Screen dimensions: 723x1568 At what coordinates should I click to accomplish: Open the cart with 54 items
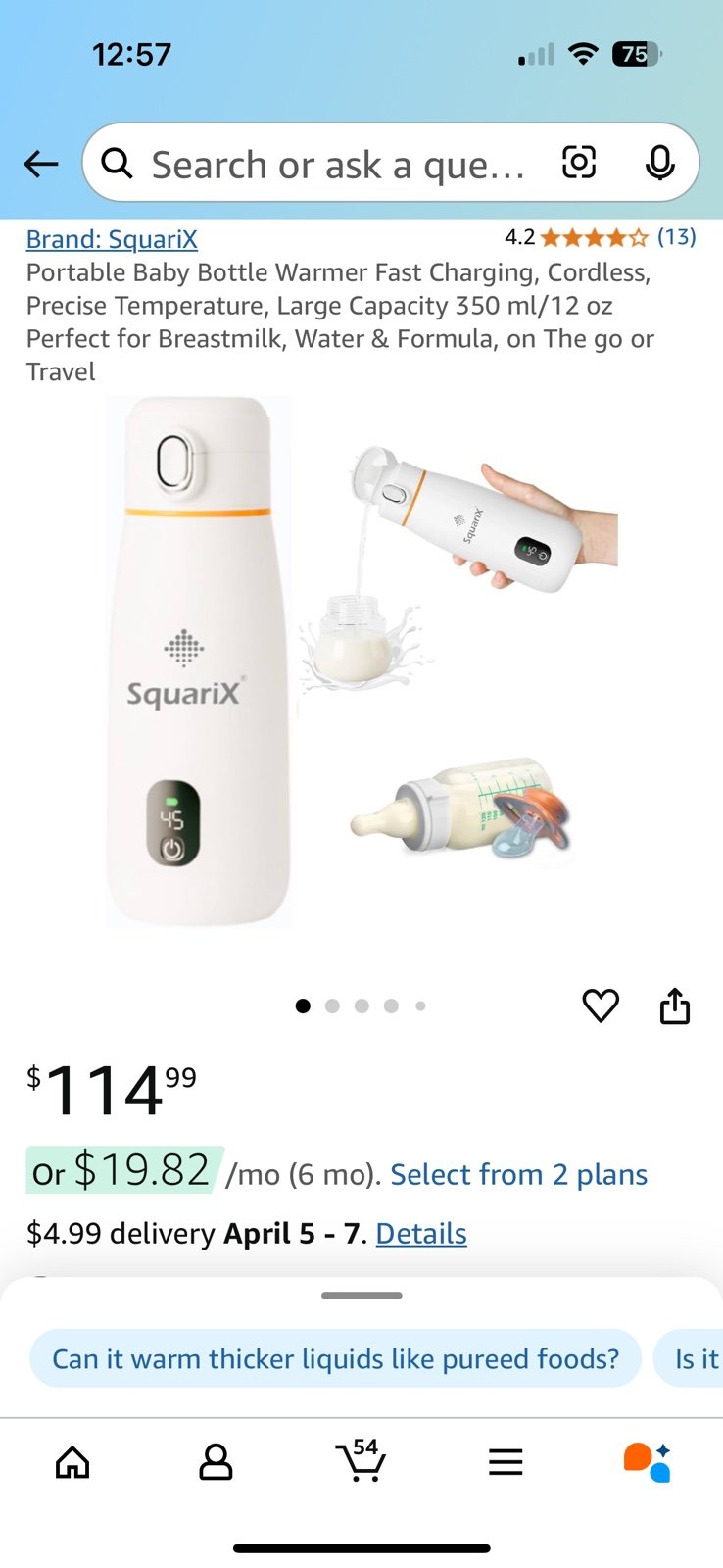point(360,1460)
